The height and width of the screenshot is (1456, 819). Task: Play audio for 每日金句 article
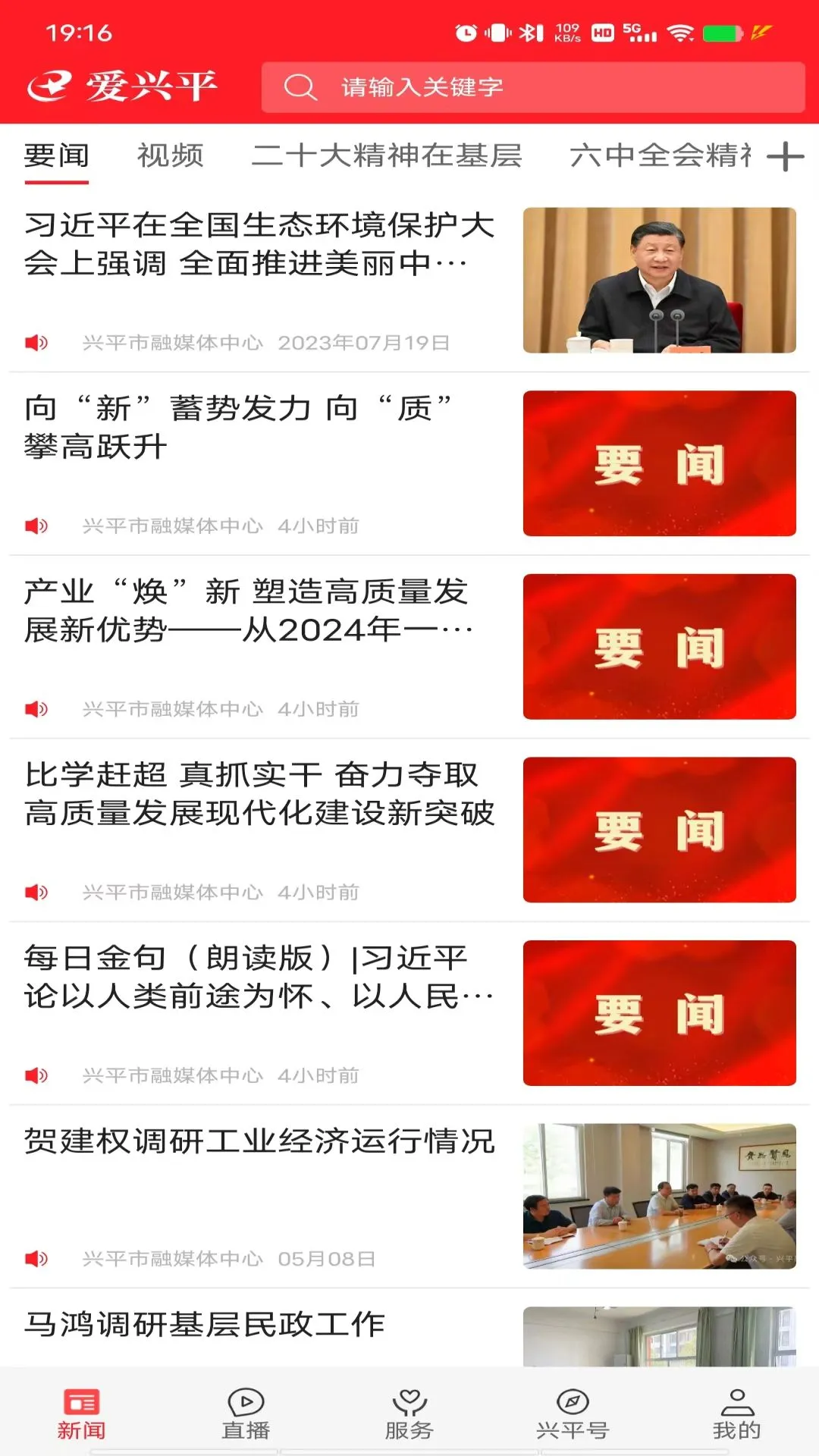click(36, 1075)
